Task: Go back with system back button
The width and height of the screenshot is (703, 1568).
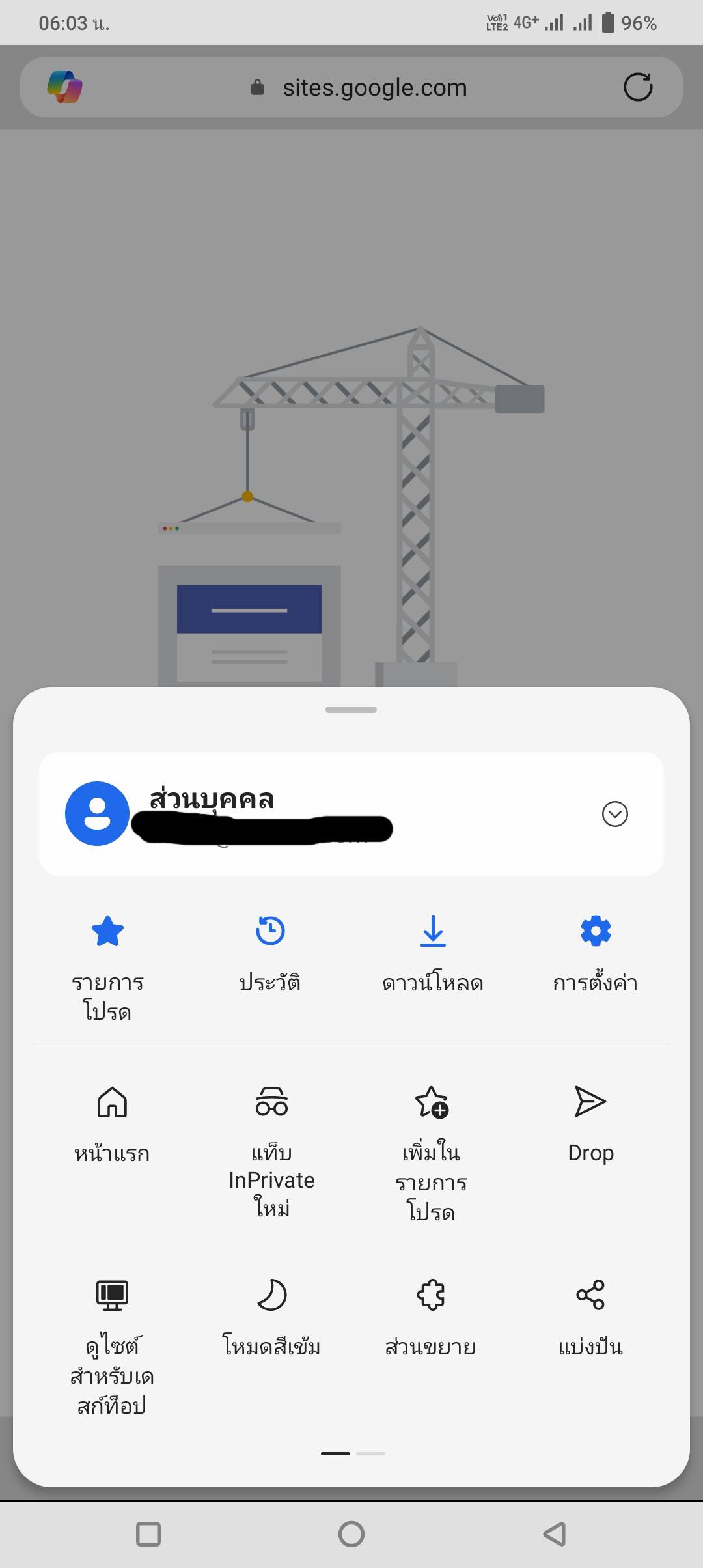Action: [555, 1533]
